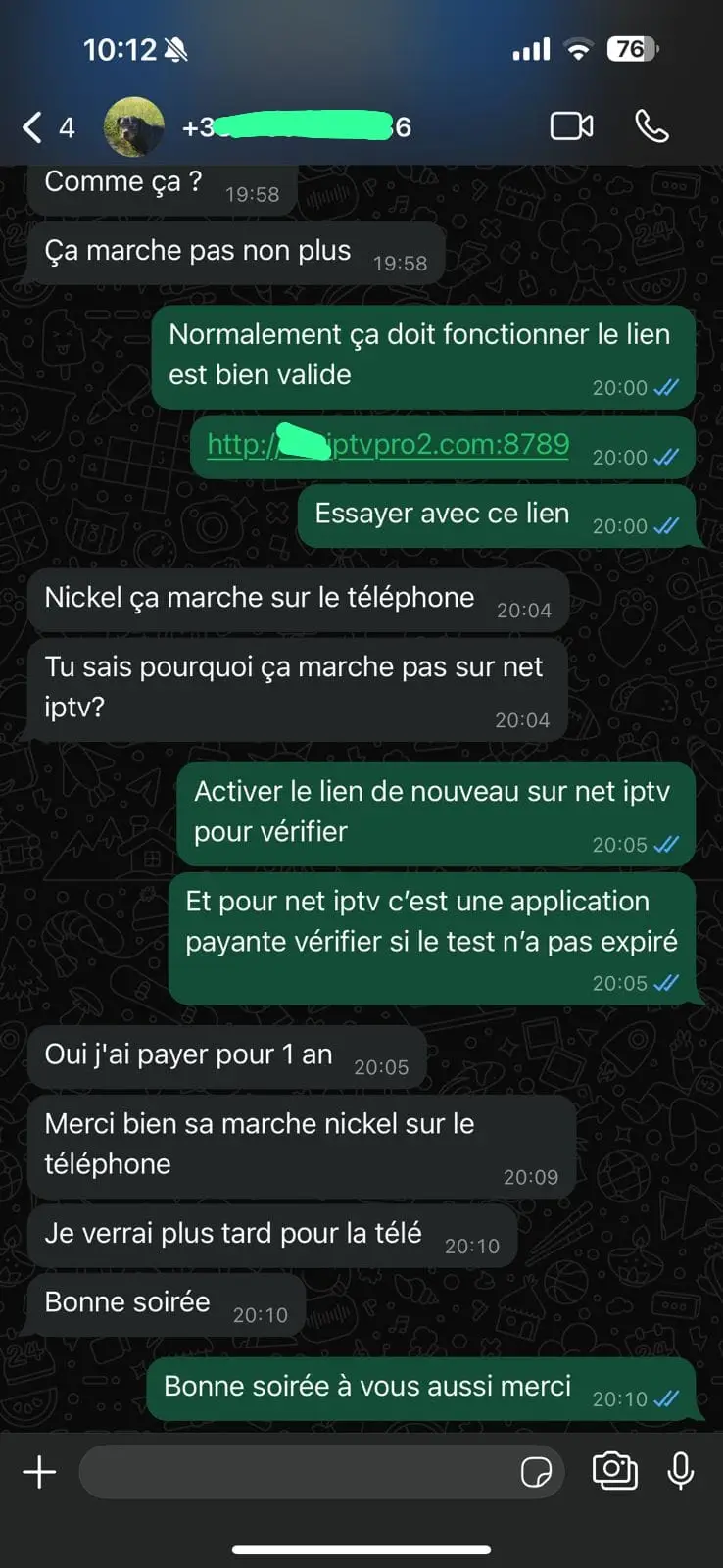Tap the message input field

tap(294, 1472)
